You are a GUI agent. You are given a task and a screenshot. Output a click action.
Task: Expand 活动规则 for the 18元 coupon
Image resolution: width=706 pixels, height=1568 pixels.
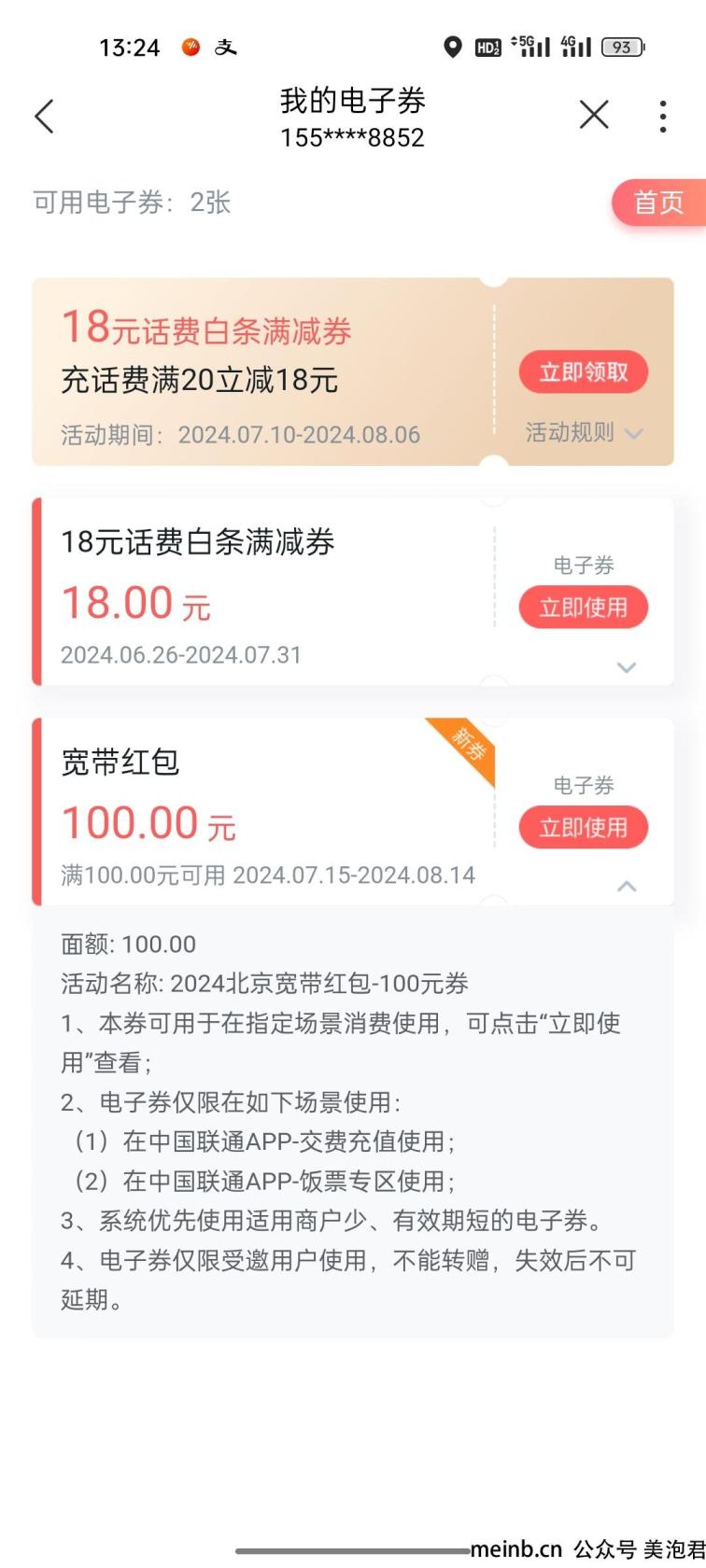click(584, 433)
